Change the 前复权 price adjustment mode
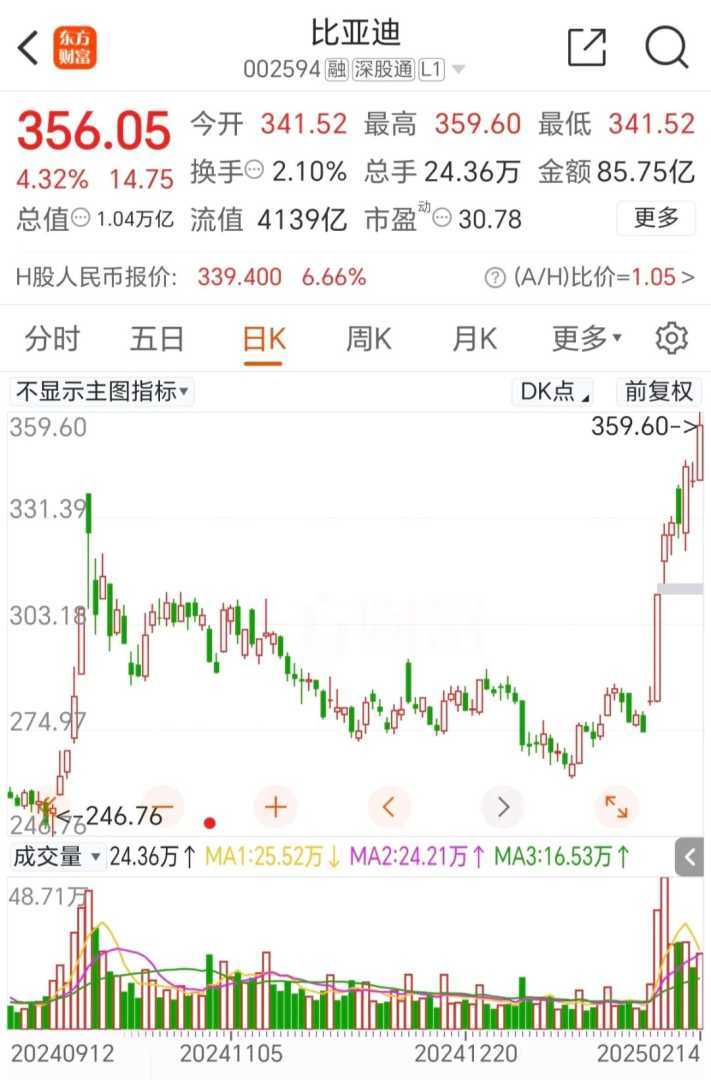This screenshot has height=1080, width=711. (x=659, y=391)
